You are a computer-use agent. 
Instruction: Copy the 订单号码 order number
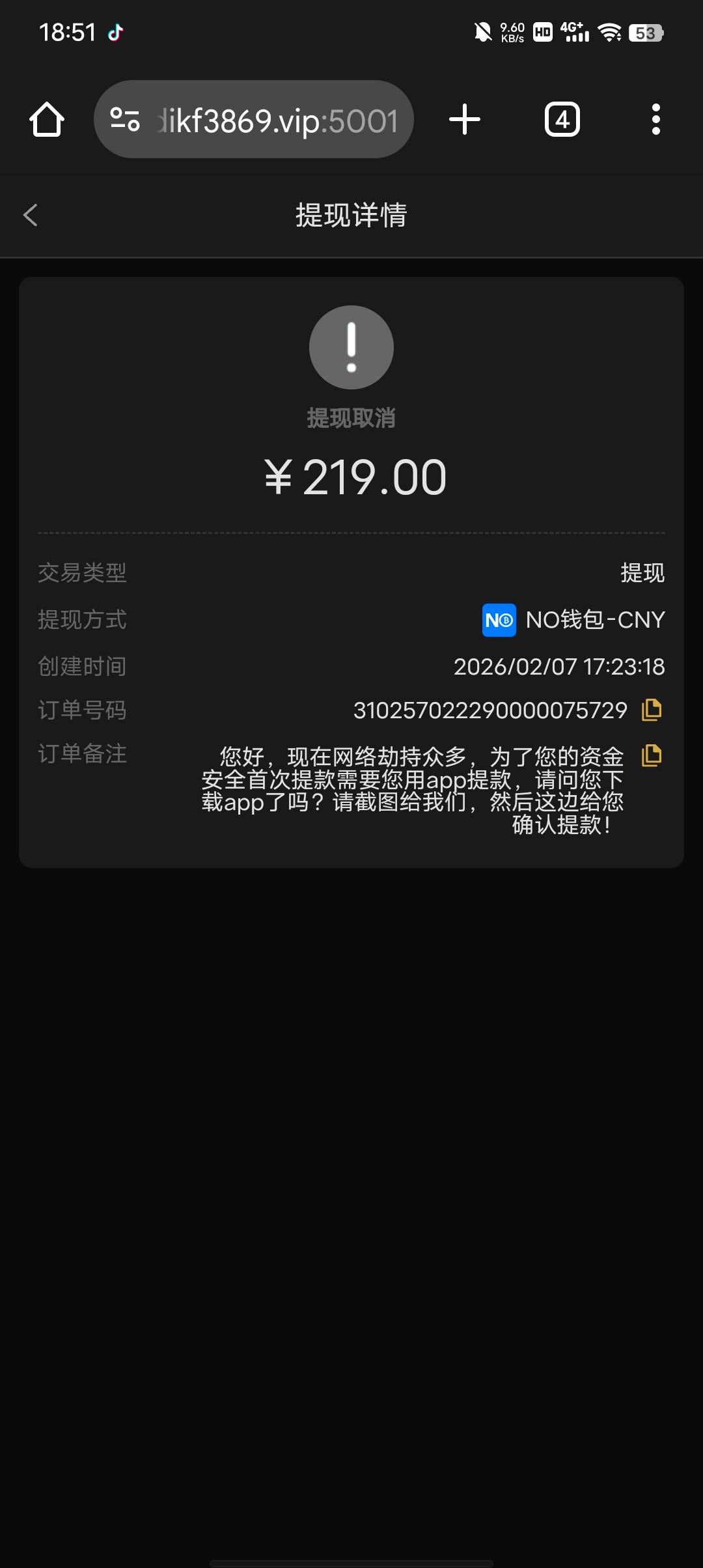pos(652,710)
